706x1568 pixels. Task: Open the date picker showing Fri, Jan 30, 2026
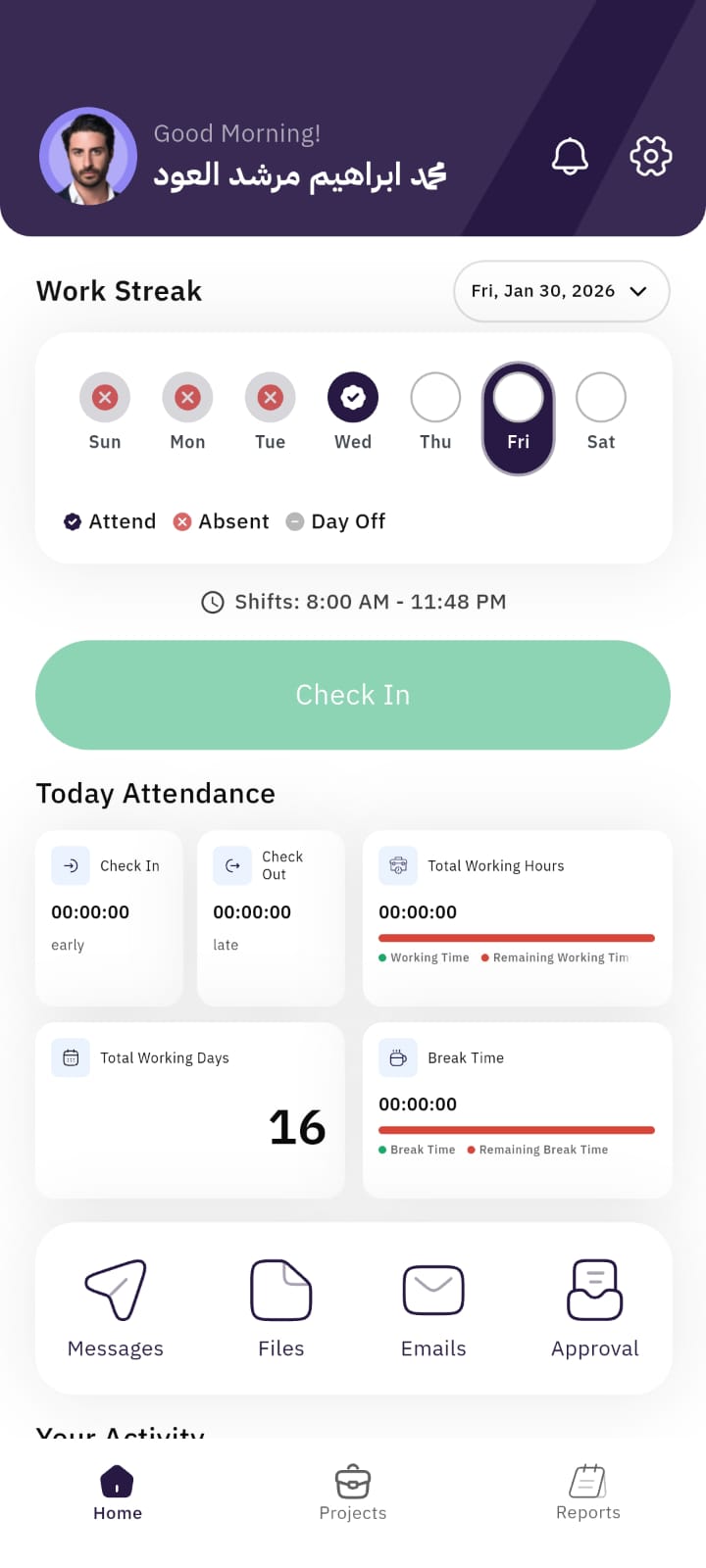pos(561,291)
